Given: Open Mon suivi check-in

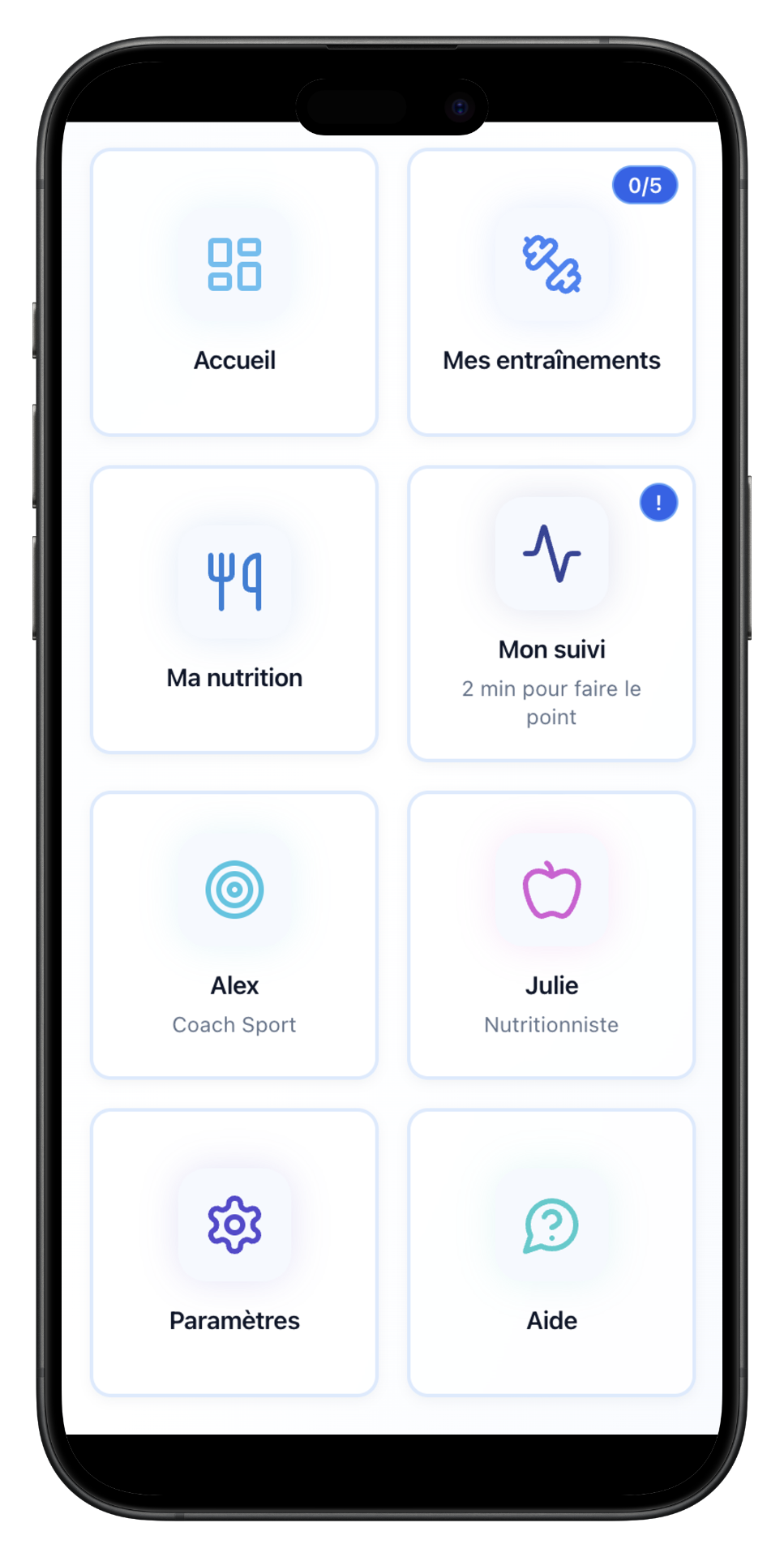Looking at the screenshot, I should [551, 614].
